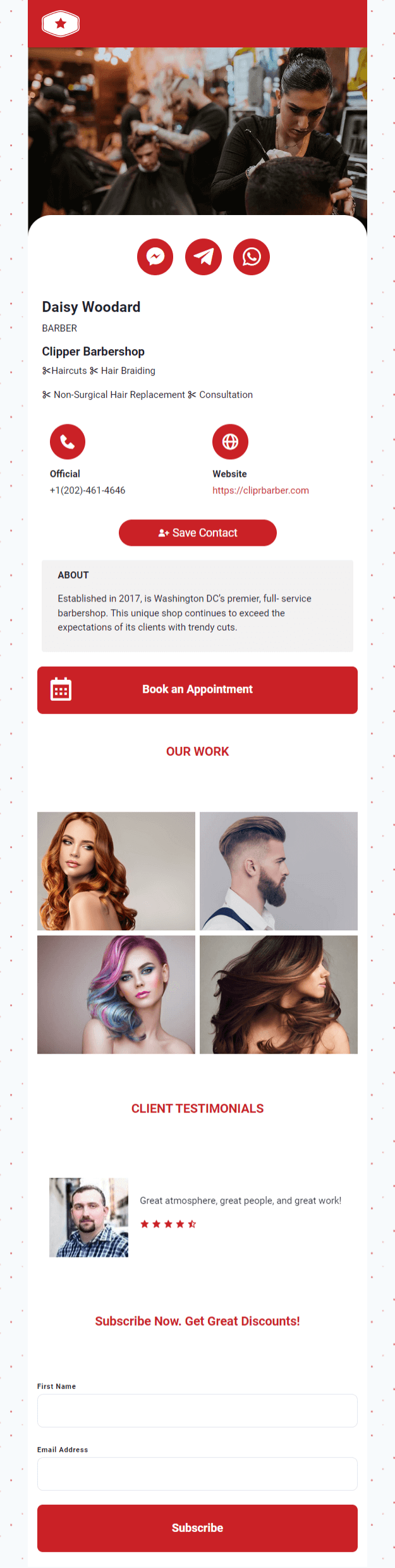The height and width of the screenshot is (1568, 395).
Task: Open the WhatsApp contact icon
Action: [252, 257]
